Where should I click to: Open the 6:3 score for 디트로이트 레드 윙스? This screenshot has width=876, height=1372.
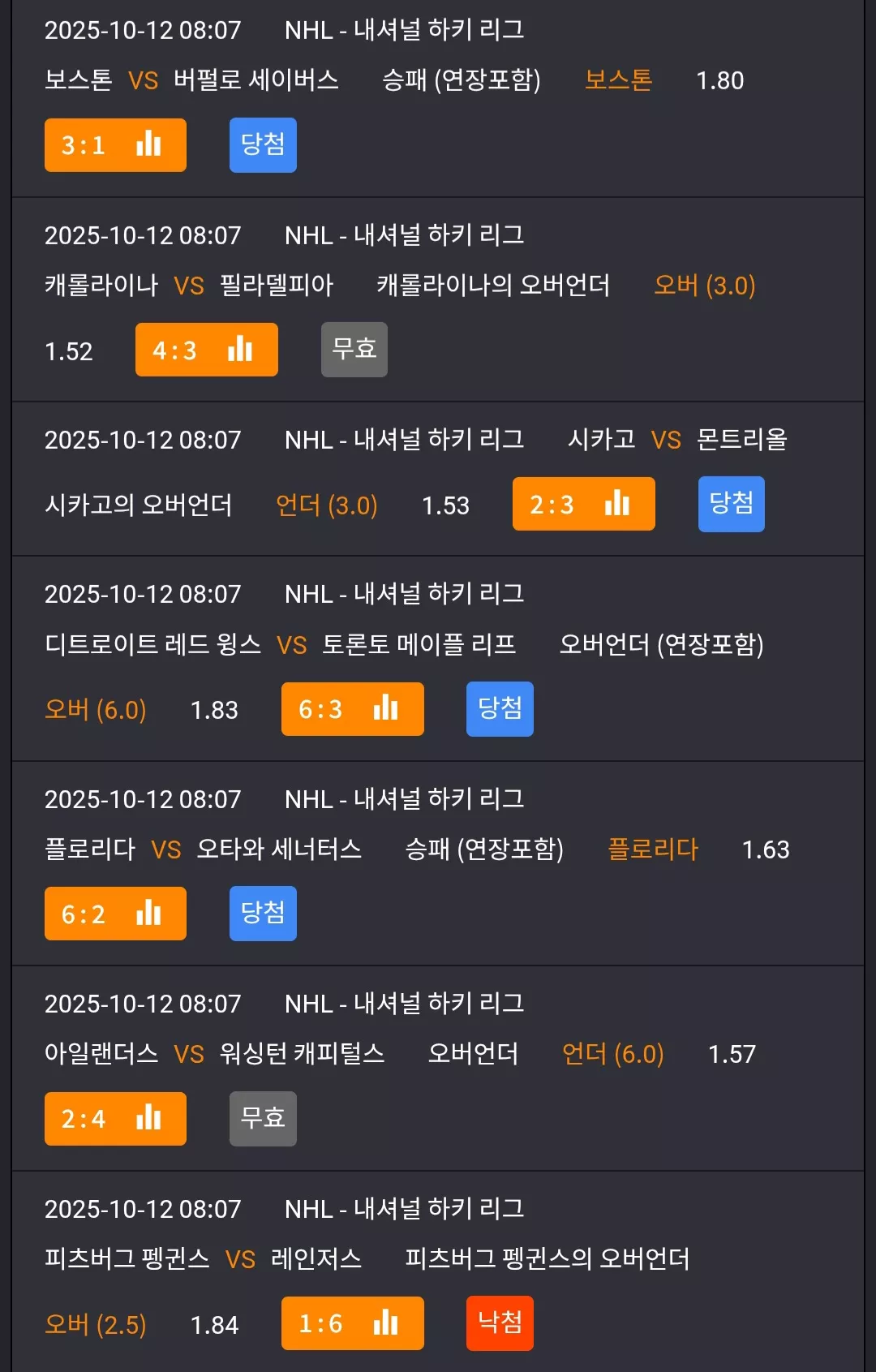point(353,709)
